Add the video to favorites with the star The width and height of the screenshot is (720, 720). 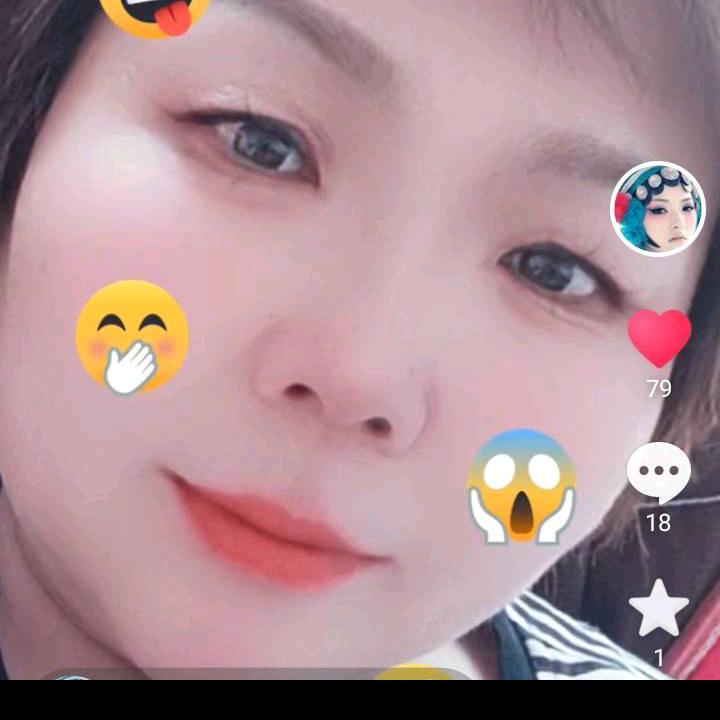[x=658, y=608]
